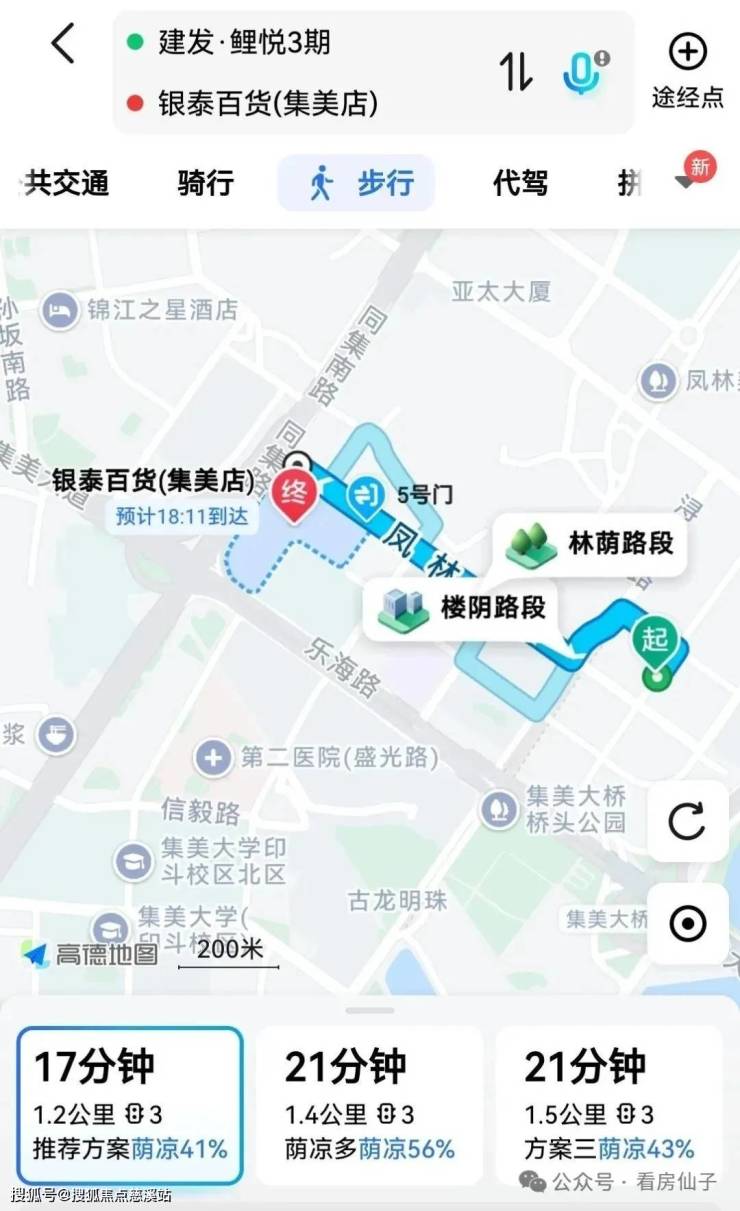Choose the 1.4公里 shadier route option
Viewport: 740px width, 1211px height.
[369, 1105]
